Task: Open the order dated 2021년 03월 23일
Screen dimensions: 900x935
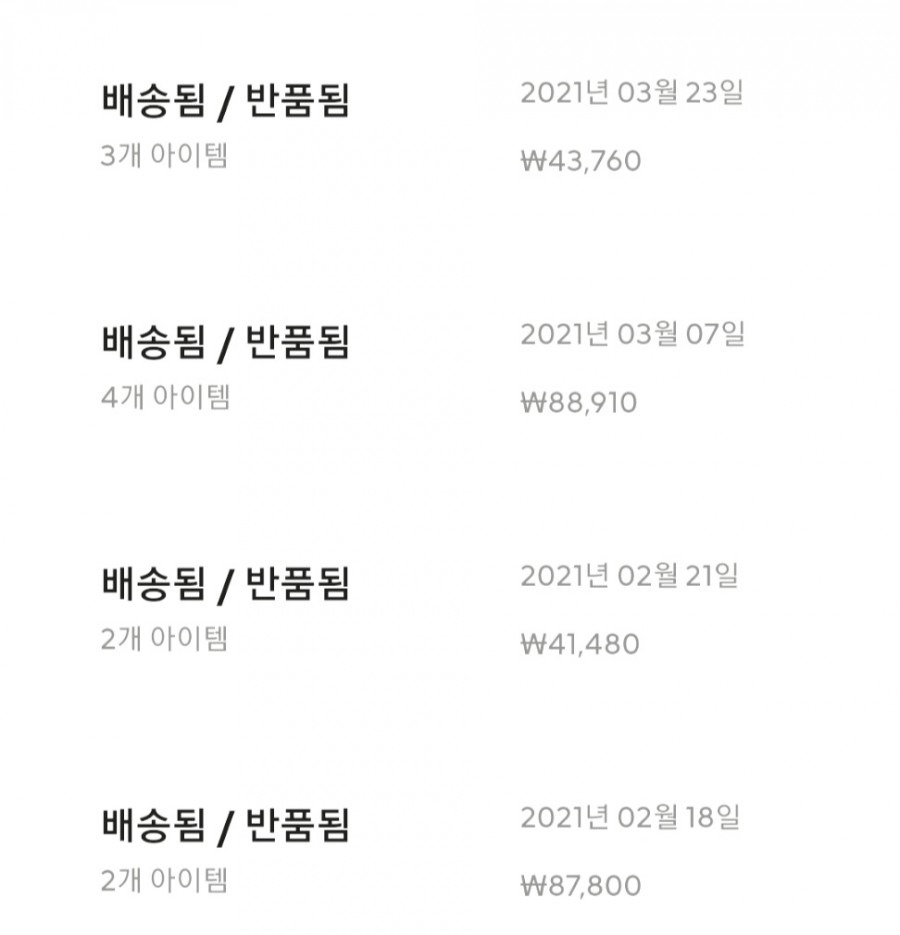Action: (x=450, y=126)
